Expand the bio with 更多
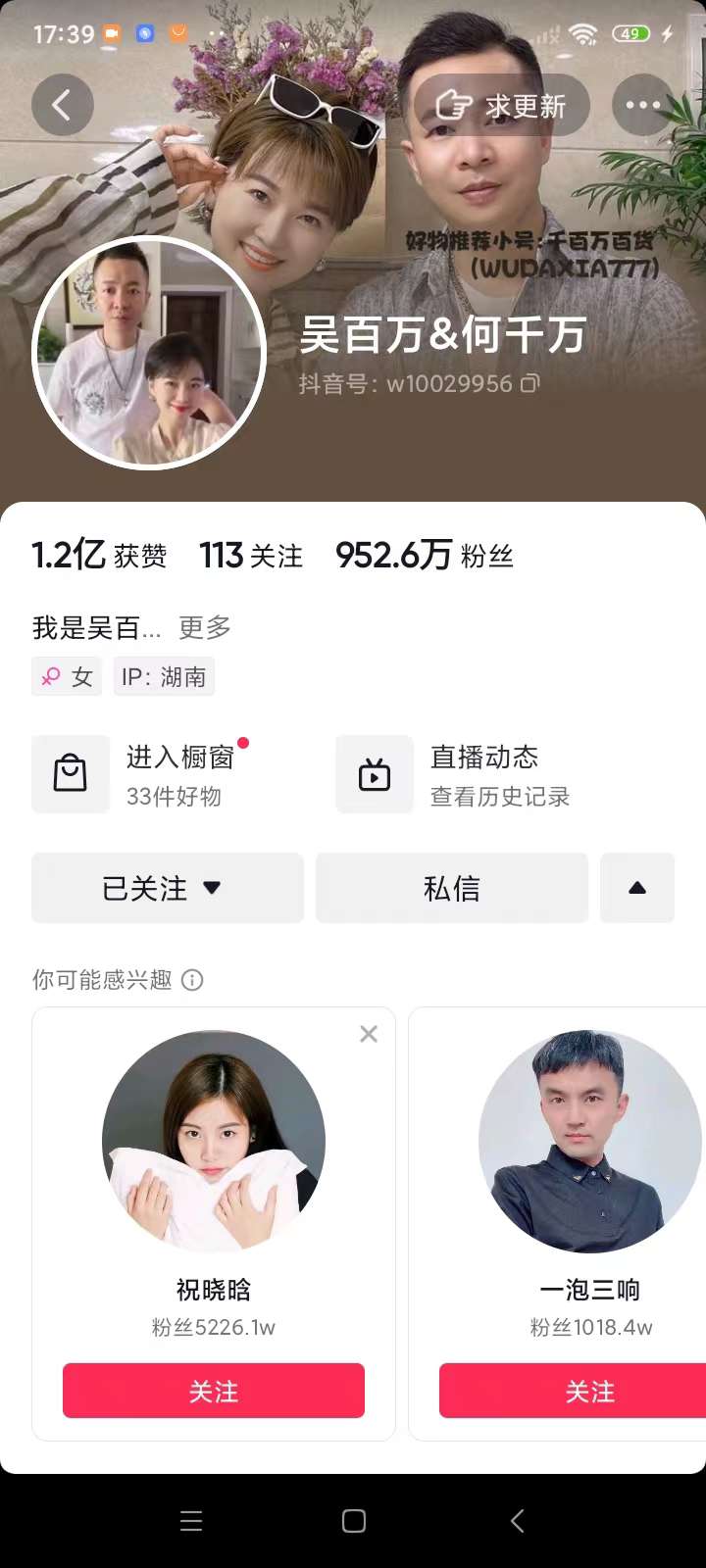 204,627
